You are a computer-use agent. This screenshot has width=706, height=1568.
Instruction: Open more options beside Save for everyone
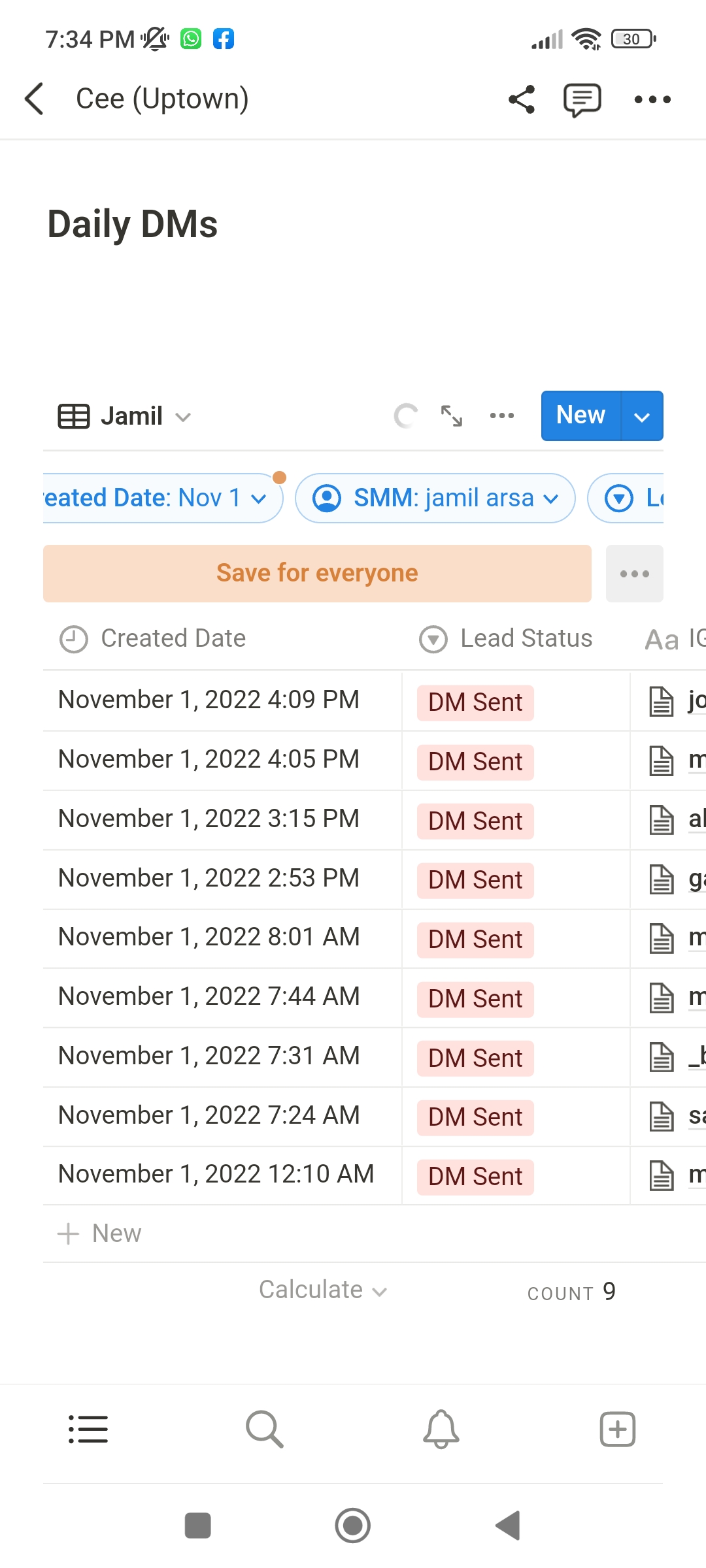coord(634,574)
